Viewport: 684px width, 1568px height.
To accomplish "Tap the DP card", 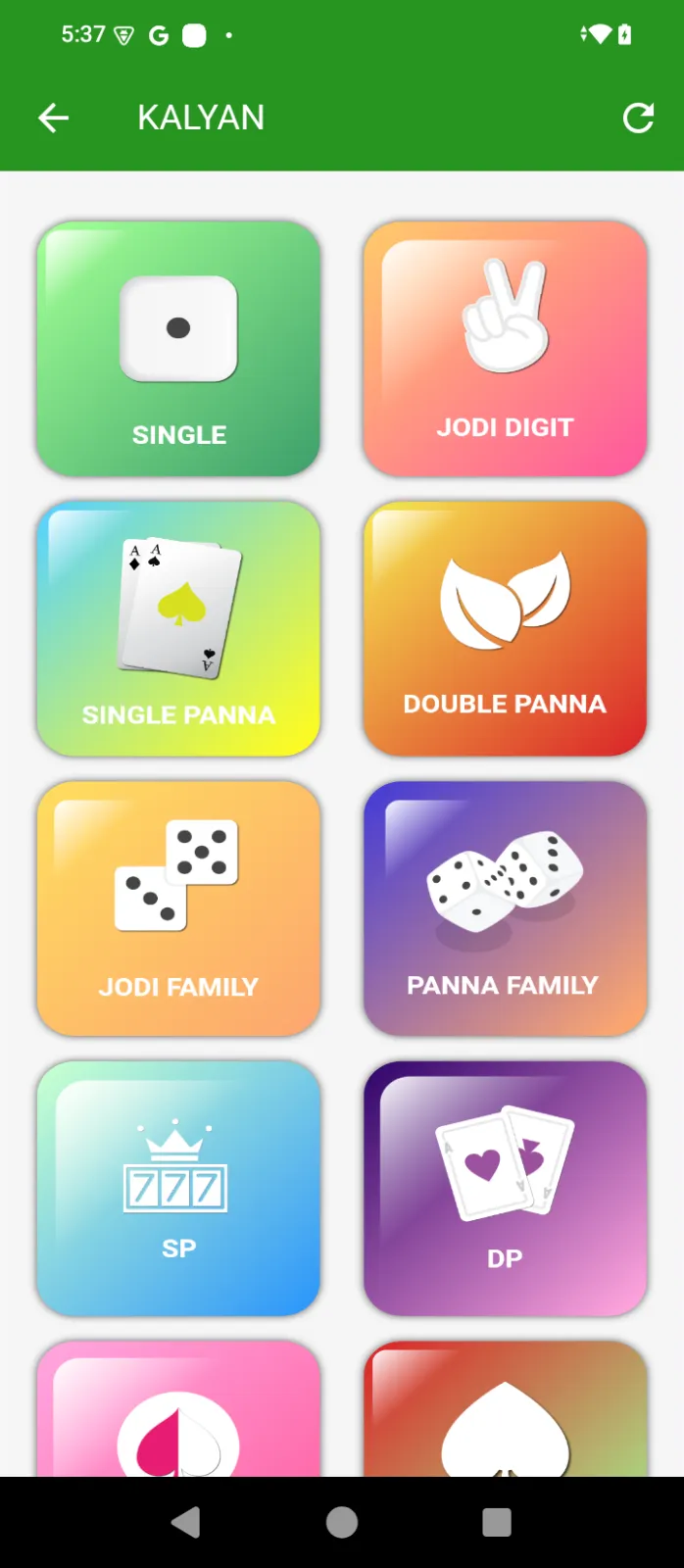I will [x=505, y=1188].
